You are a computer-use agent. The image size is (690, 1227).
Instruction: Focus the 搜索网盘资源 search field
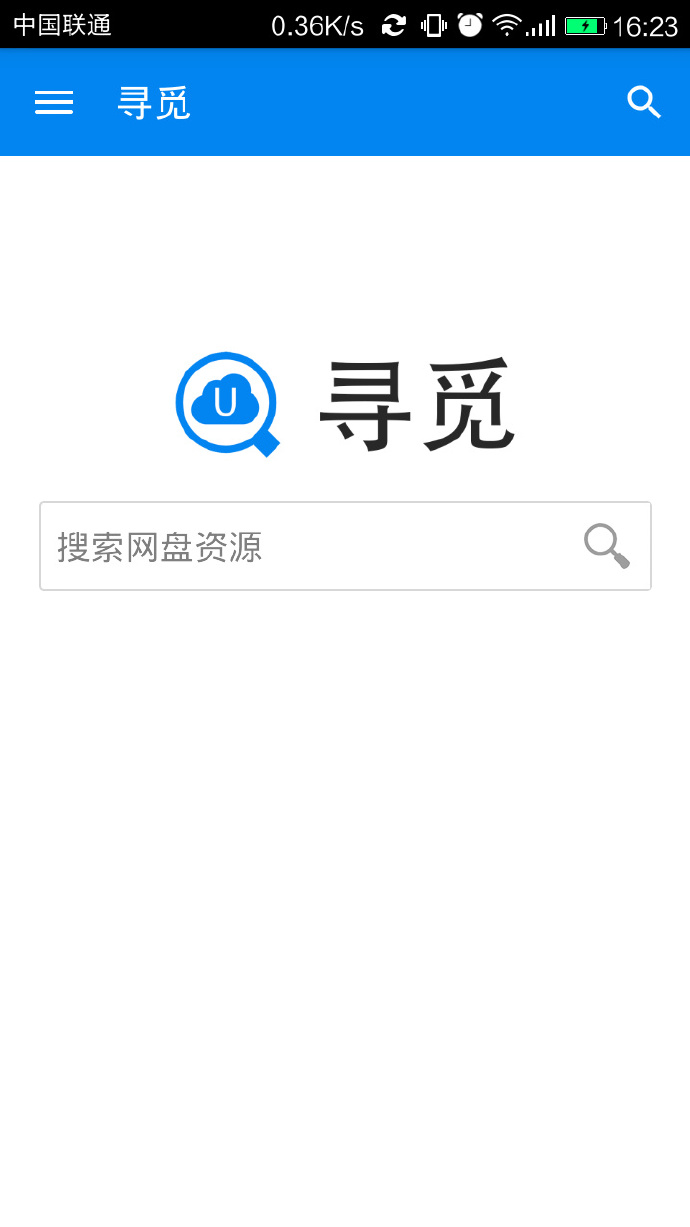(x=300, y=546)
